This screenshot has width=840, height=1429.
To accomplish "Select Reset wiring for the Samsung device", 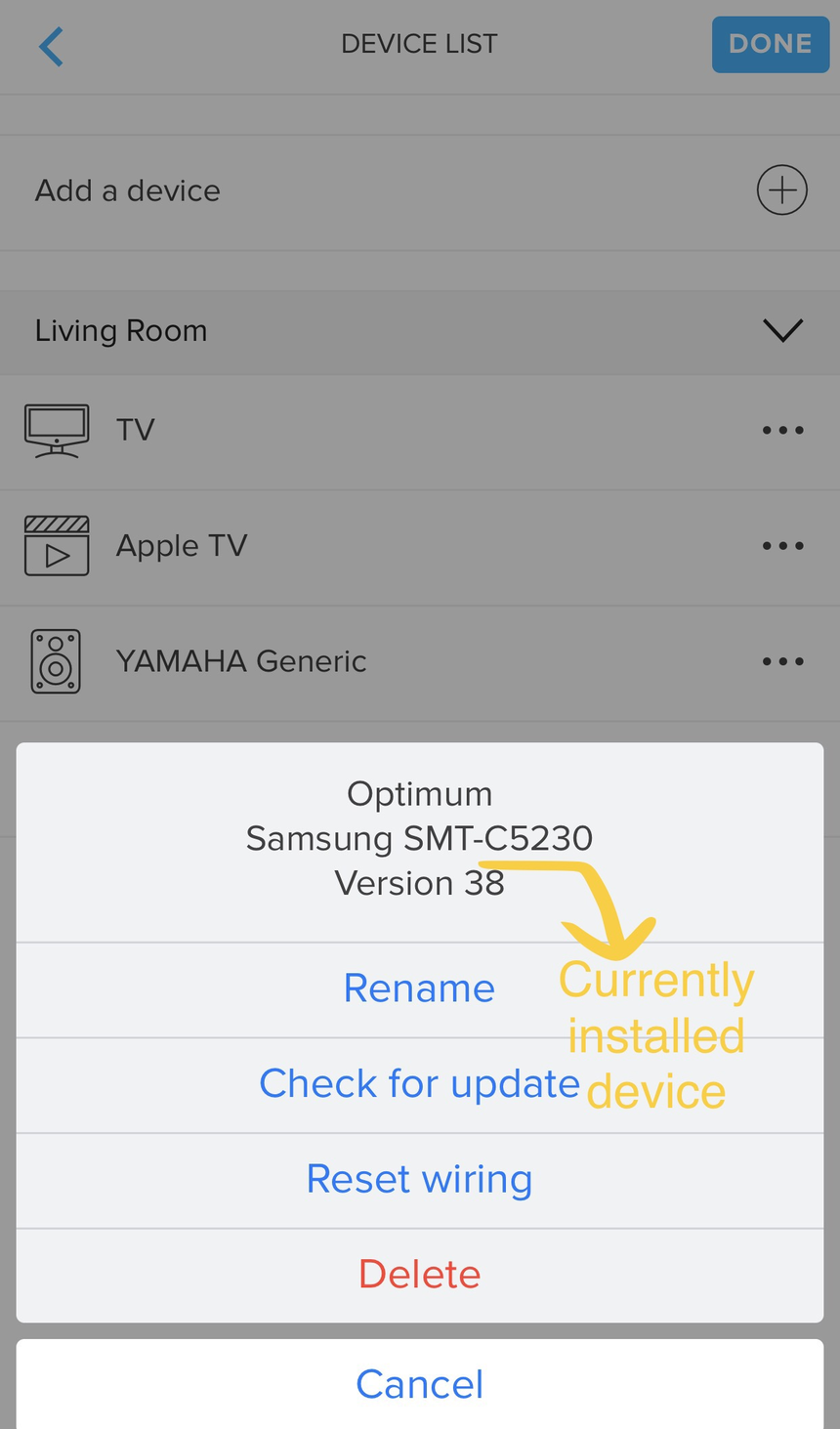I will click(x=419, y=1179).
